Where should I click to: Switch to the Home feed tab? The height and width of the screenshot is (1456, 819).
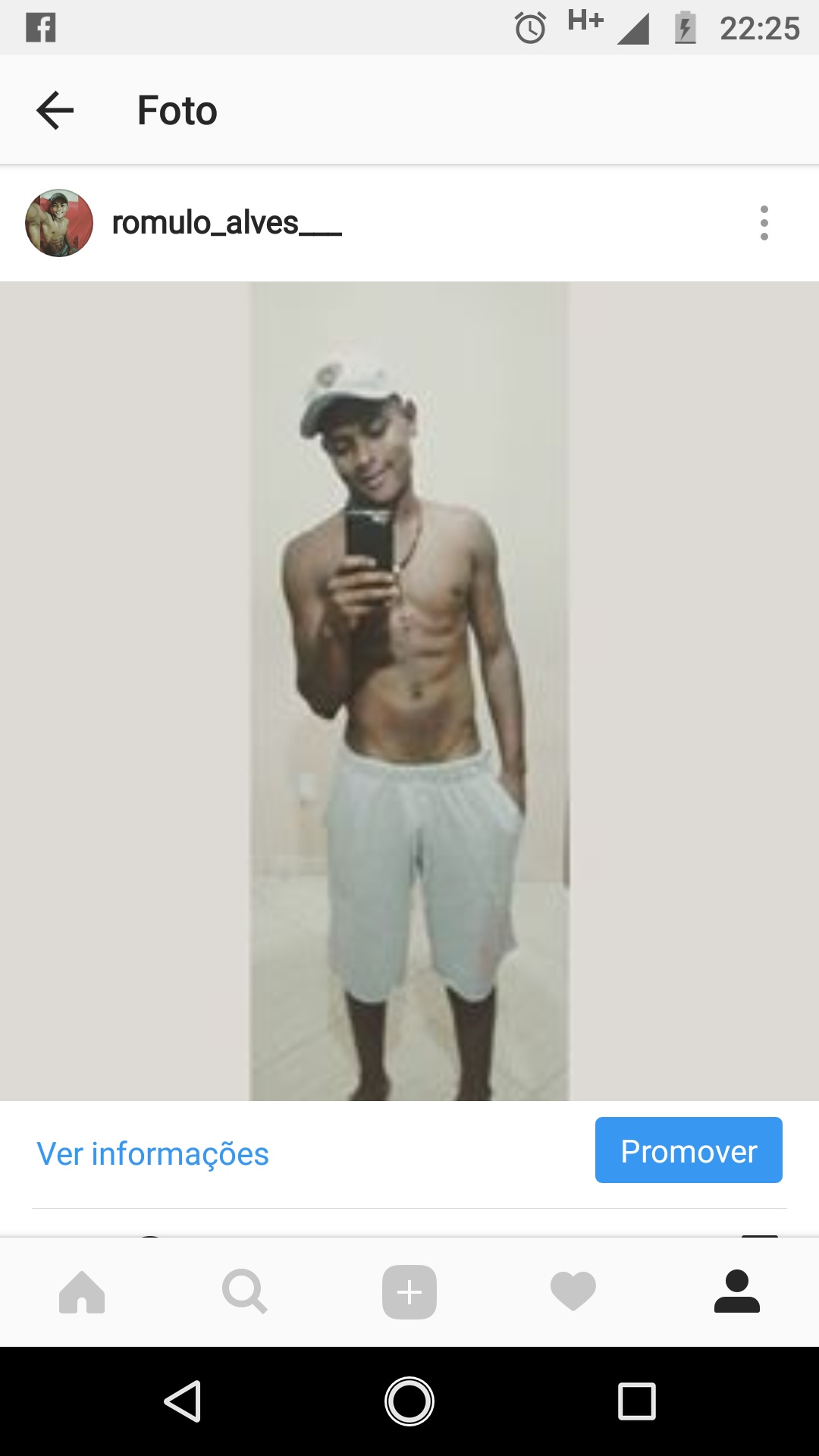coord(82,1291)
